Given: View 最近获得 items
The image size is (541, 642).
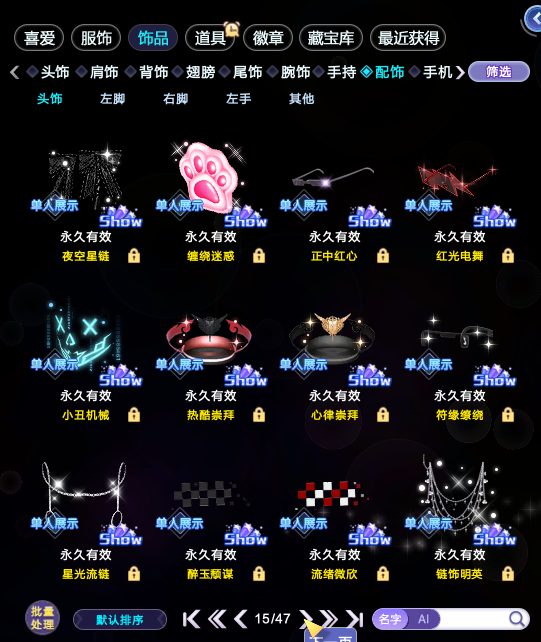Looking at the screenshot, I should (x=408, y=38).
